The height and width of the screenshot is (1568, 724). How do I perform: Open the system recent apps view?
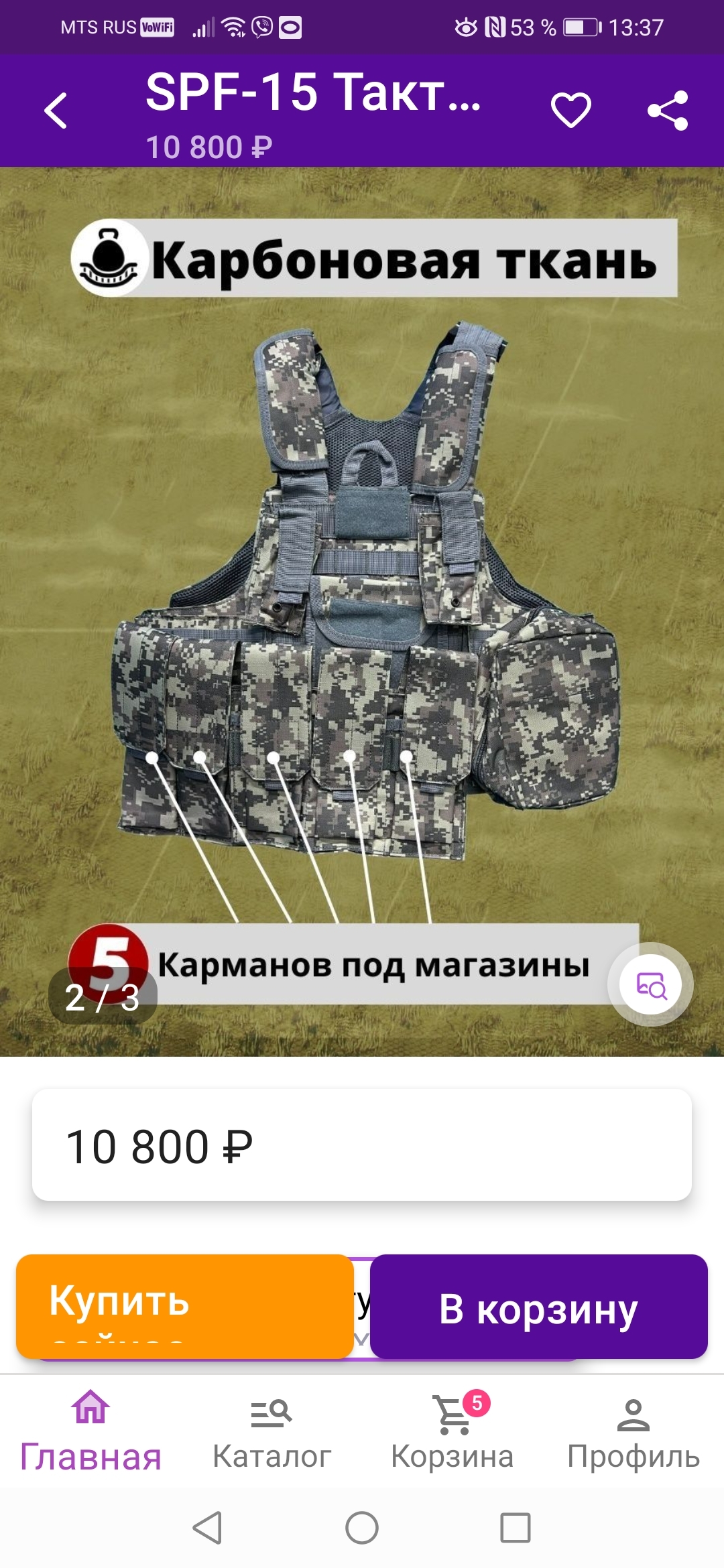pos(516,1528)
